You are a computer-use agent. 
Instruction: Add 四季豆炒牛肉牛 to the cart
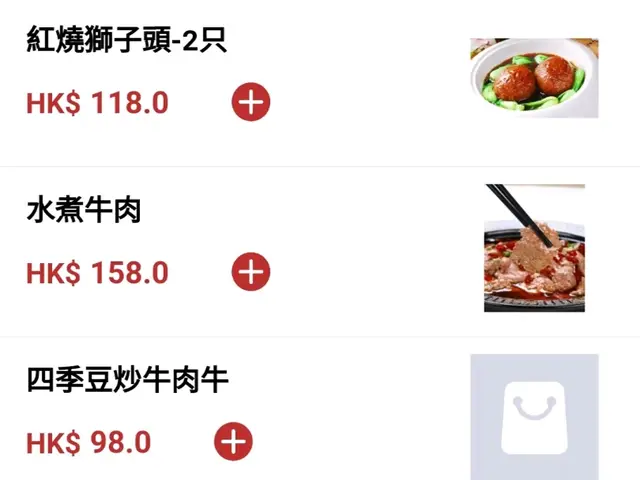pos(234,441)
